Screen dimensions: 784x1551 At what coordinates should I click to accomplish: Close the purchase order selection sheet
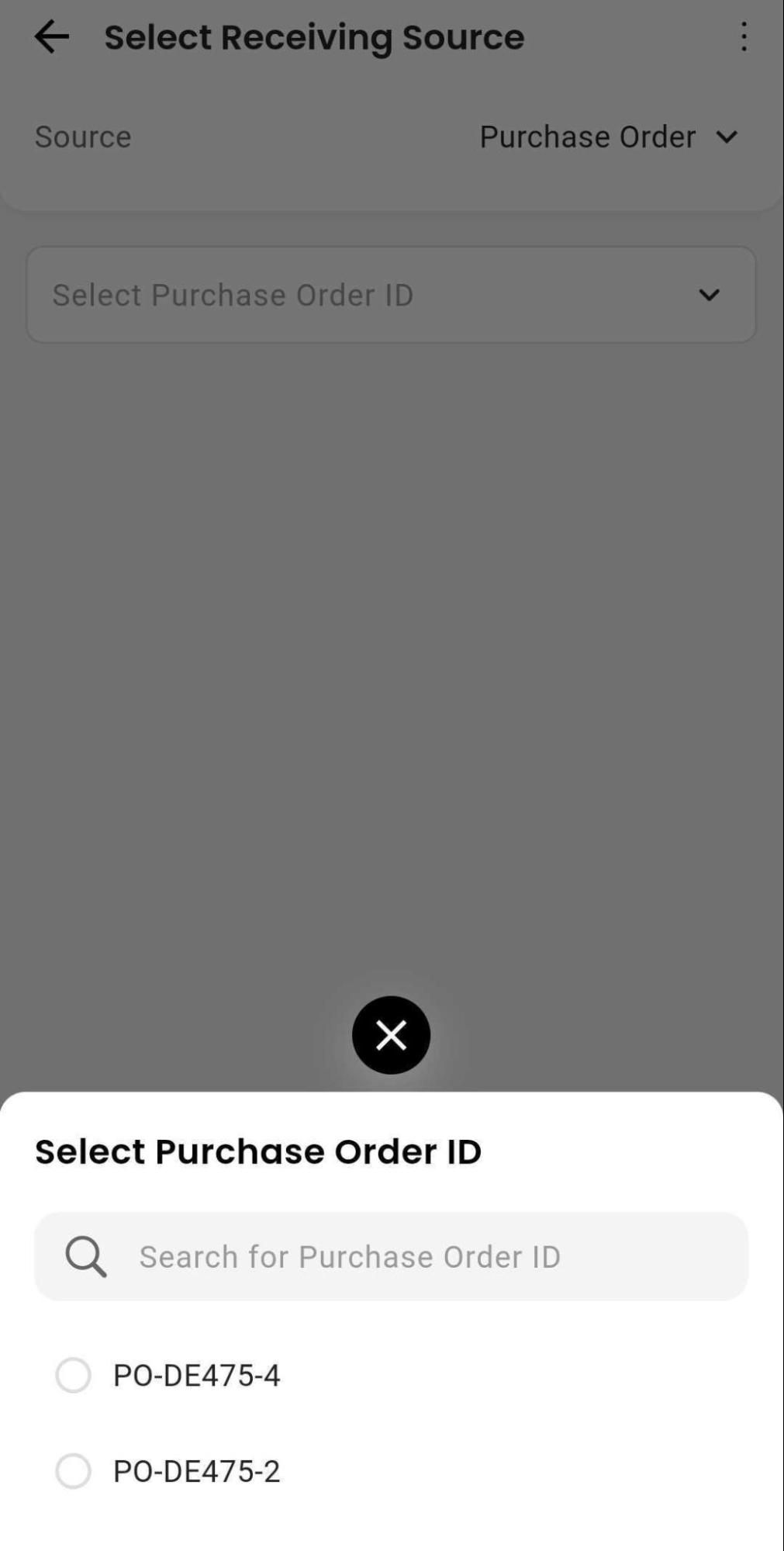tap(391, 1035)
